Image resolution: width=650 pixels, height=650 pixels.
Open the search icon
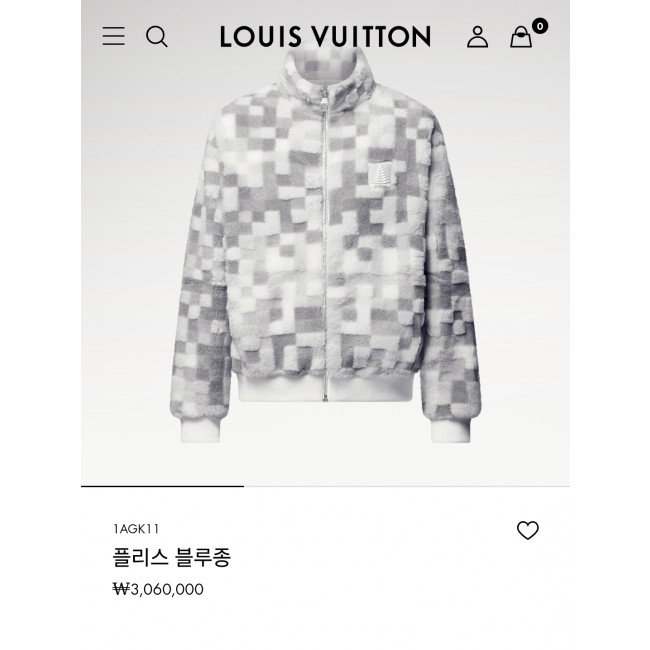pos(157,37)
